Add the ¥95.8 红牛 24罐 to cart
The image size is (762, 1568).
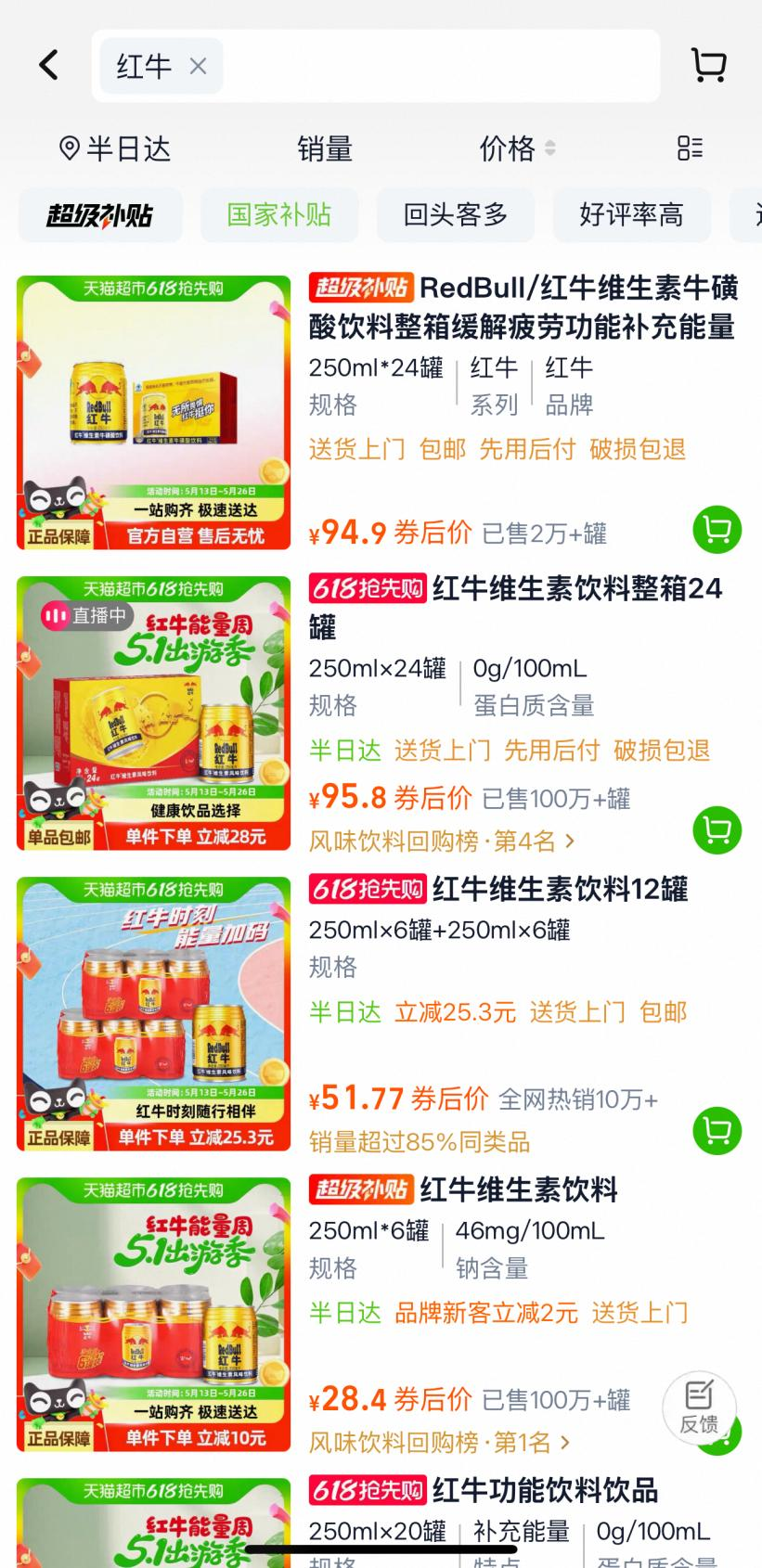[x=717, y=830]
